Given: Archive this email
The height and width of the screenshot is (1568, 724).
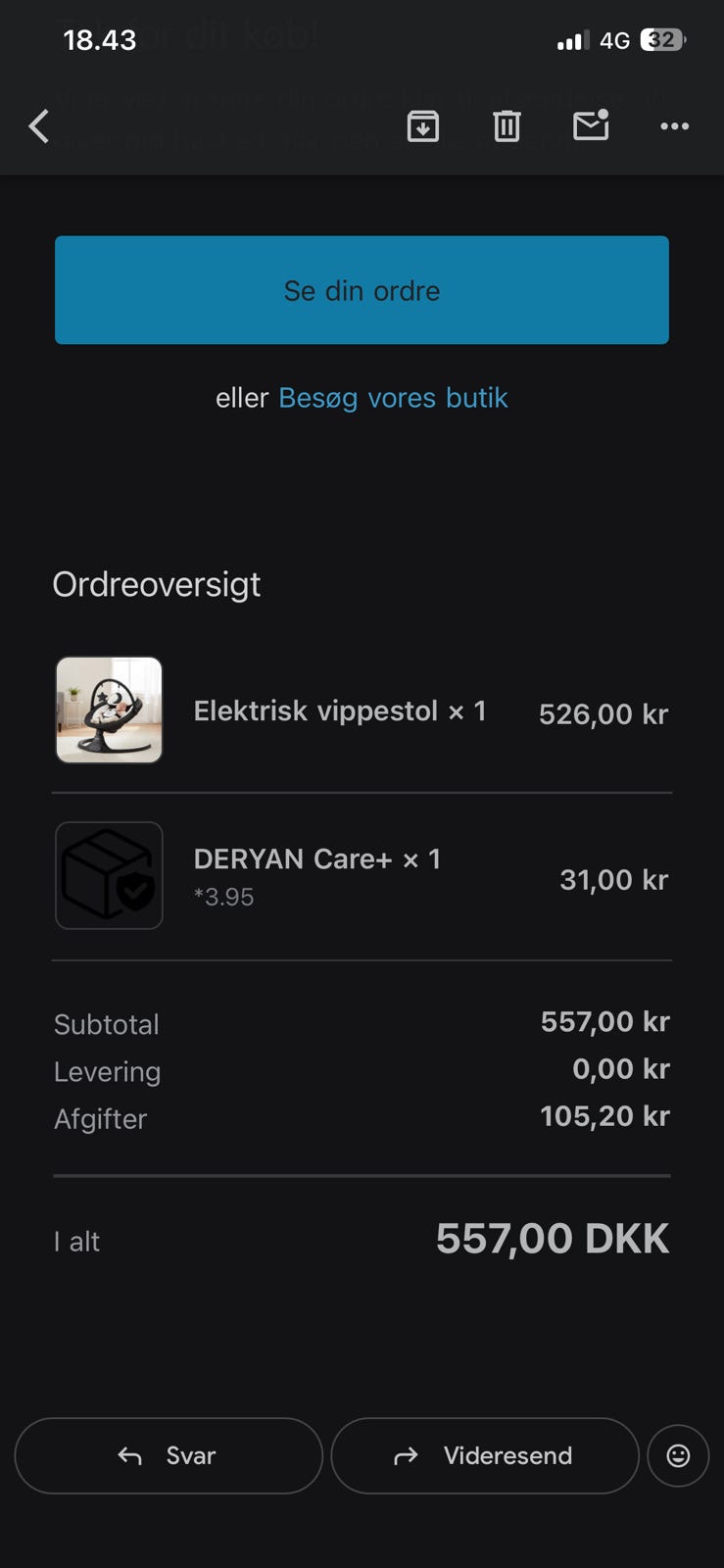Looking at the screenshot, I should click(422, 126).
